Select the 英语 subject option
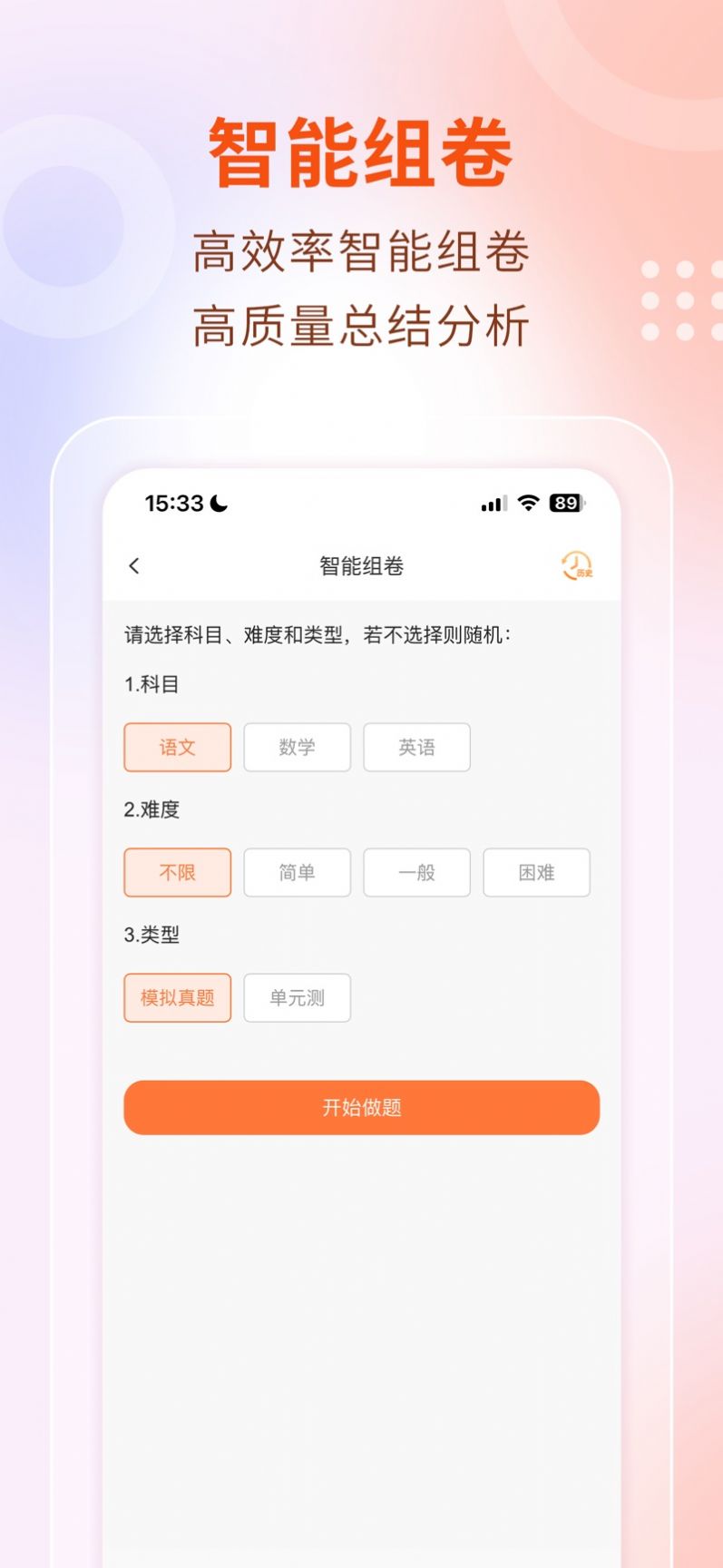This screenshot has height=1568, width=723. 416,747
